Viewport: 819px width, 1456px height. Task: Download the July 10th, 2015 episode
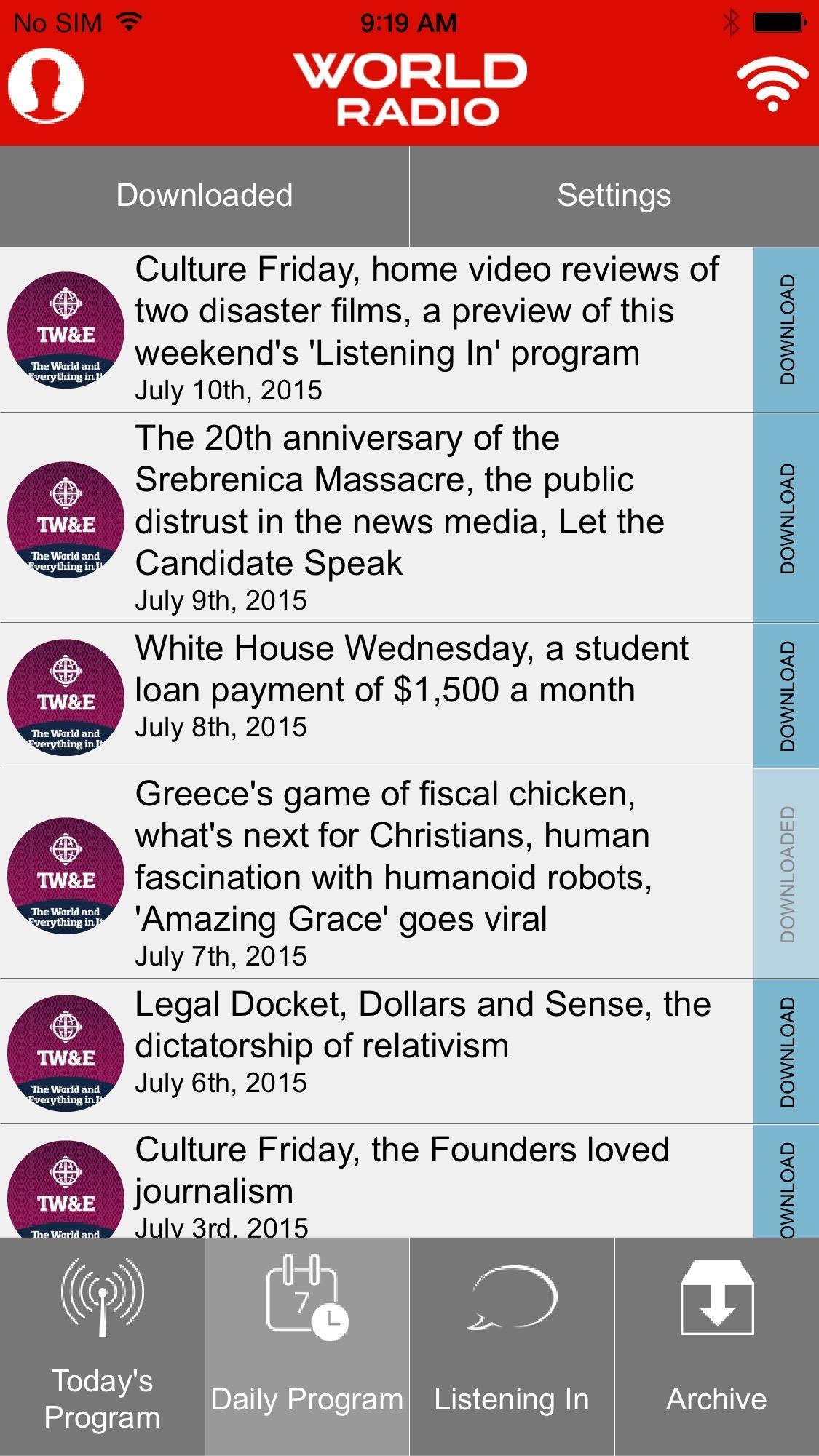coord(786,330)
